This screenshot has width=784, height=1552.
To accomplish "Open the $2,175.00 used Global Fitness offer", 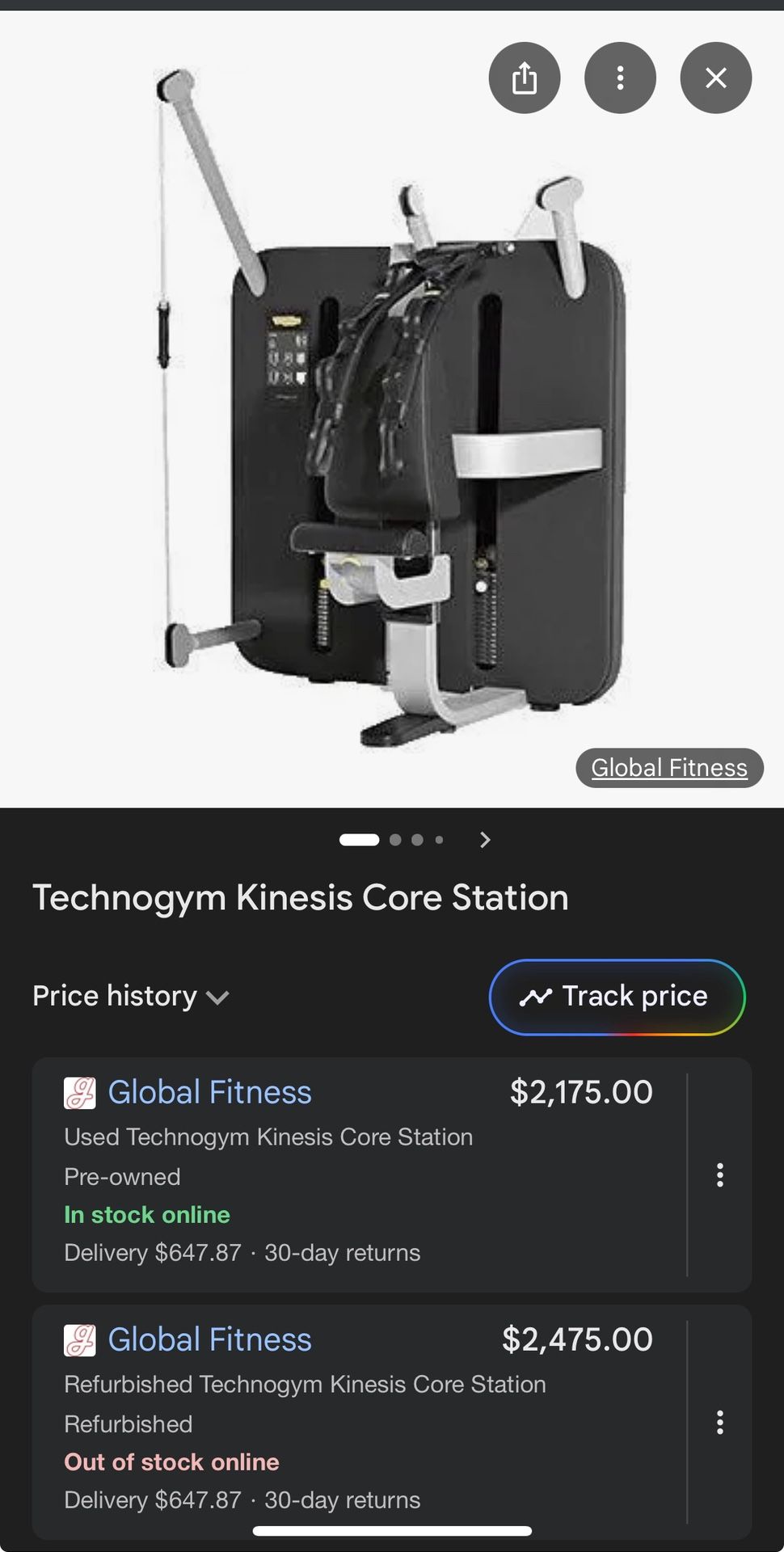I will click(356, 1172).
